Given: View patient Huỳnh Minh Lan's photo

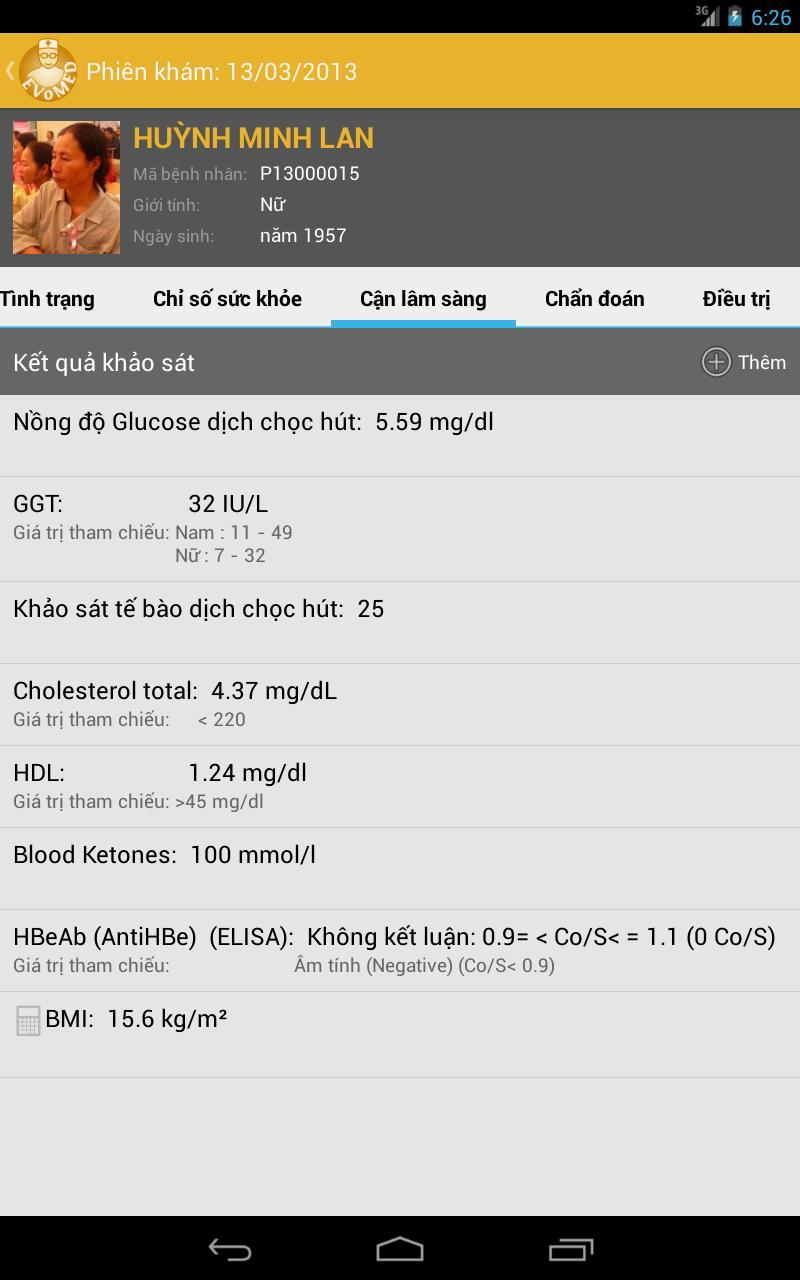Looking at the screenshot, I should click(66, 187).
